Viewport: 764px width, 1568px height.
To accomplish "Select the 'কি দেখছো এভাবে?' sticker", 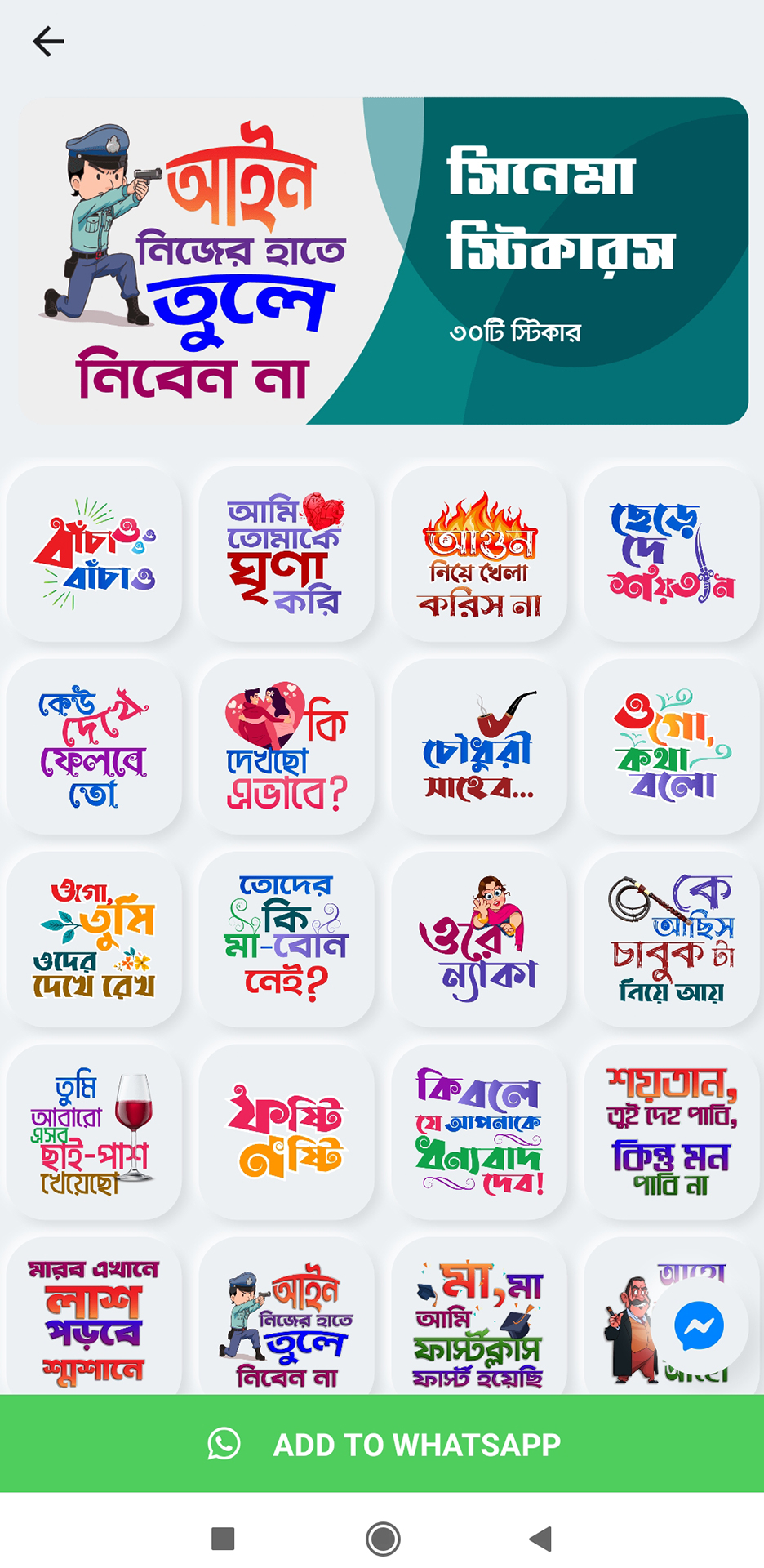I will point(286,746).
